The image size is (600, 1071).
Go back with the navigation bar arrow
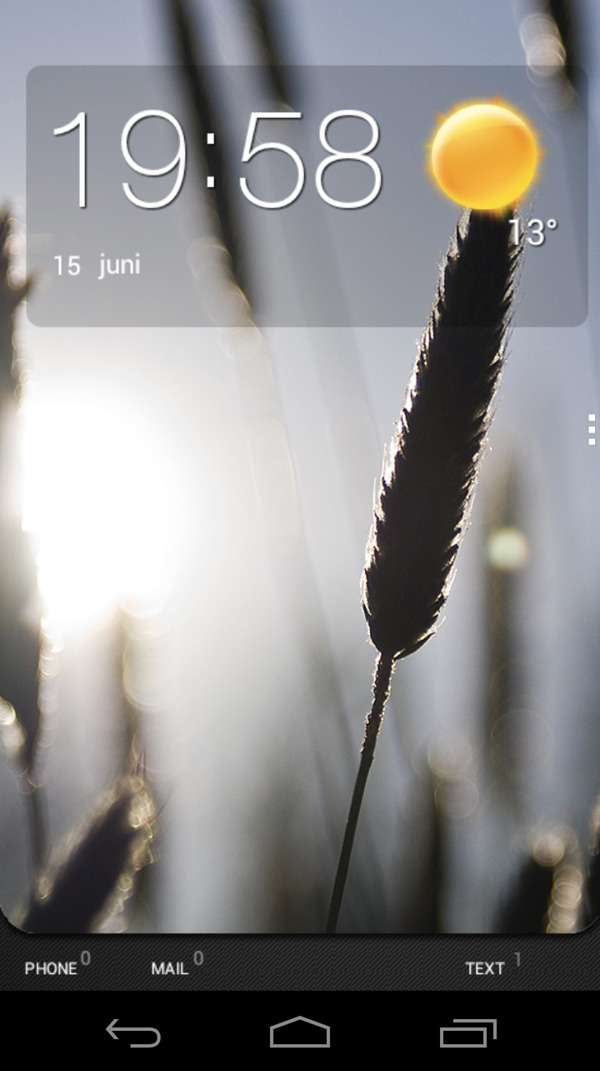pos(133,1033)
